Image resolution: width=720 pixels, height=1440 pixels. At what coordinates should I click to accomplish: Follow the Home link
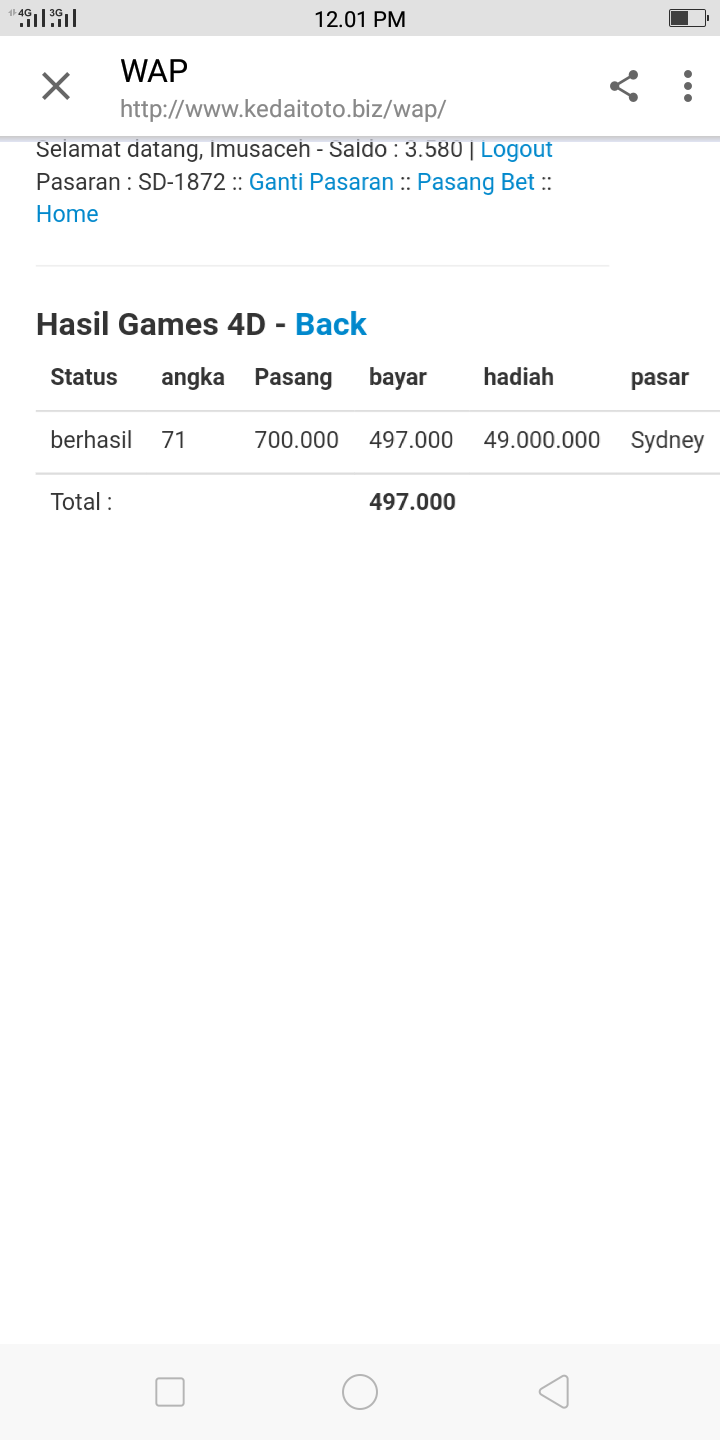click(x=67, y=214)
